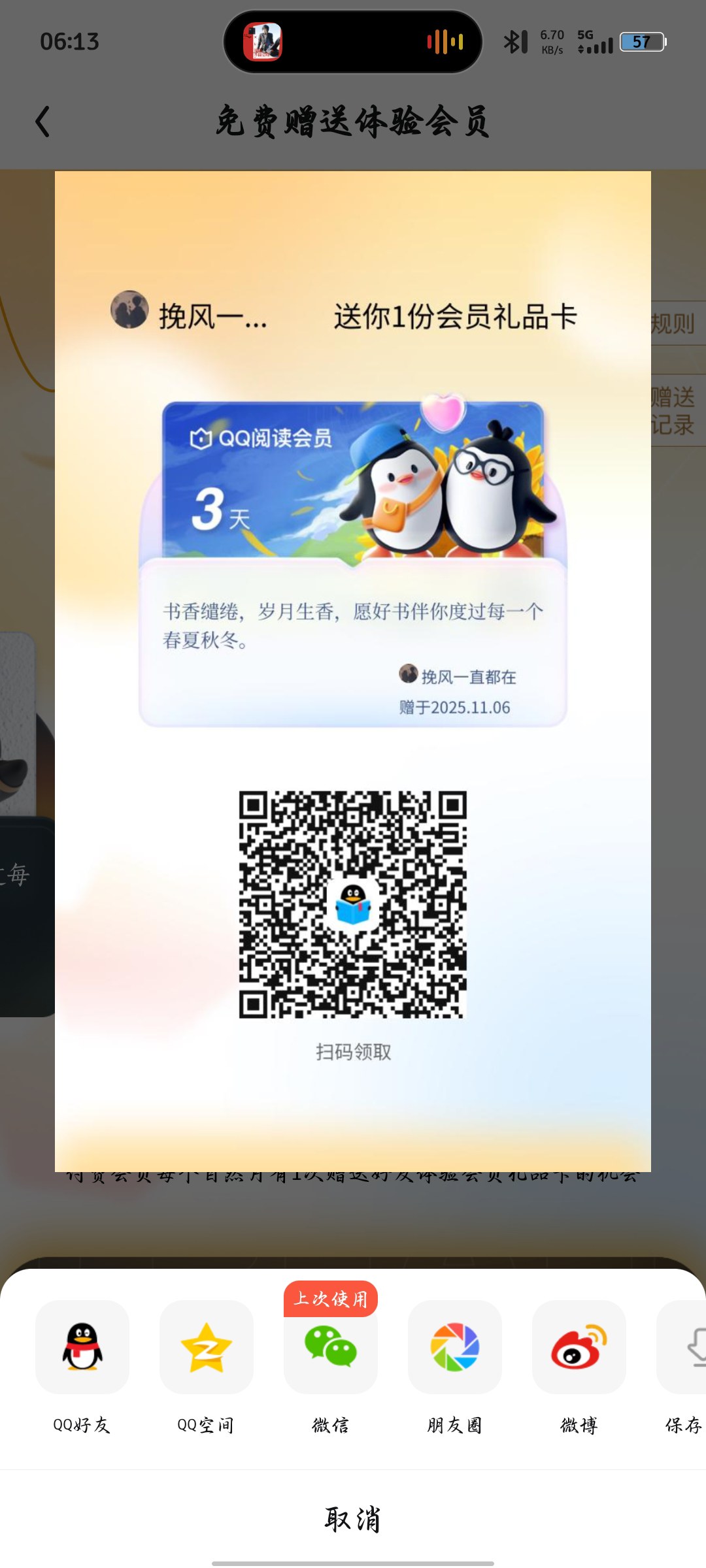The width and height of the screenshot is (706, 1568).
Task: Share the gift card to QQ好友
Action: click(82, 1347)
